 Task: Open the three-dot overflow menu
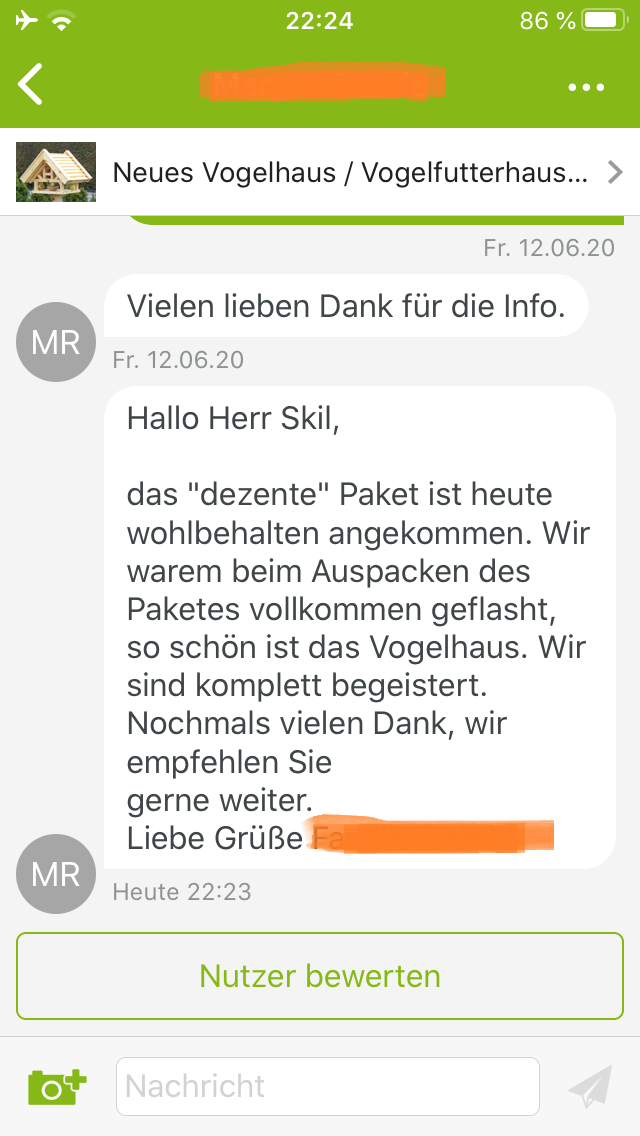[586, 87]
